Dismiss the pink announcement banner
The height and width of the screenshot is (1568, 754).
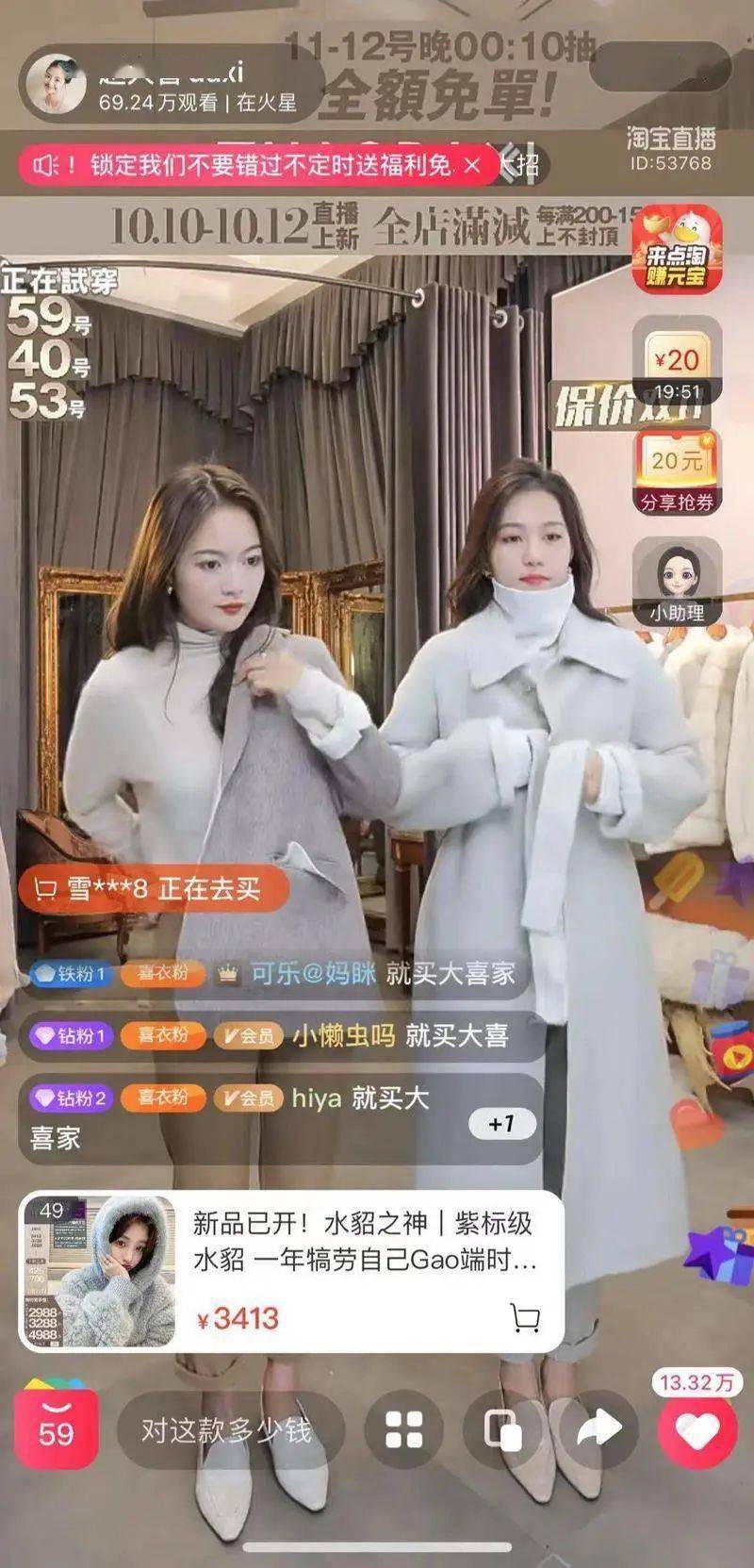pyautogui.click(x=473, y=166)
